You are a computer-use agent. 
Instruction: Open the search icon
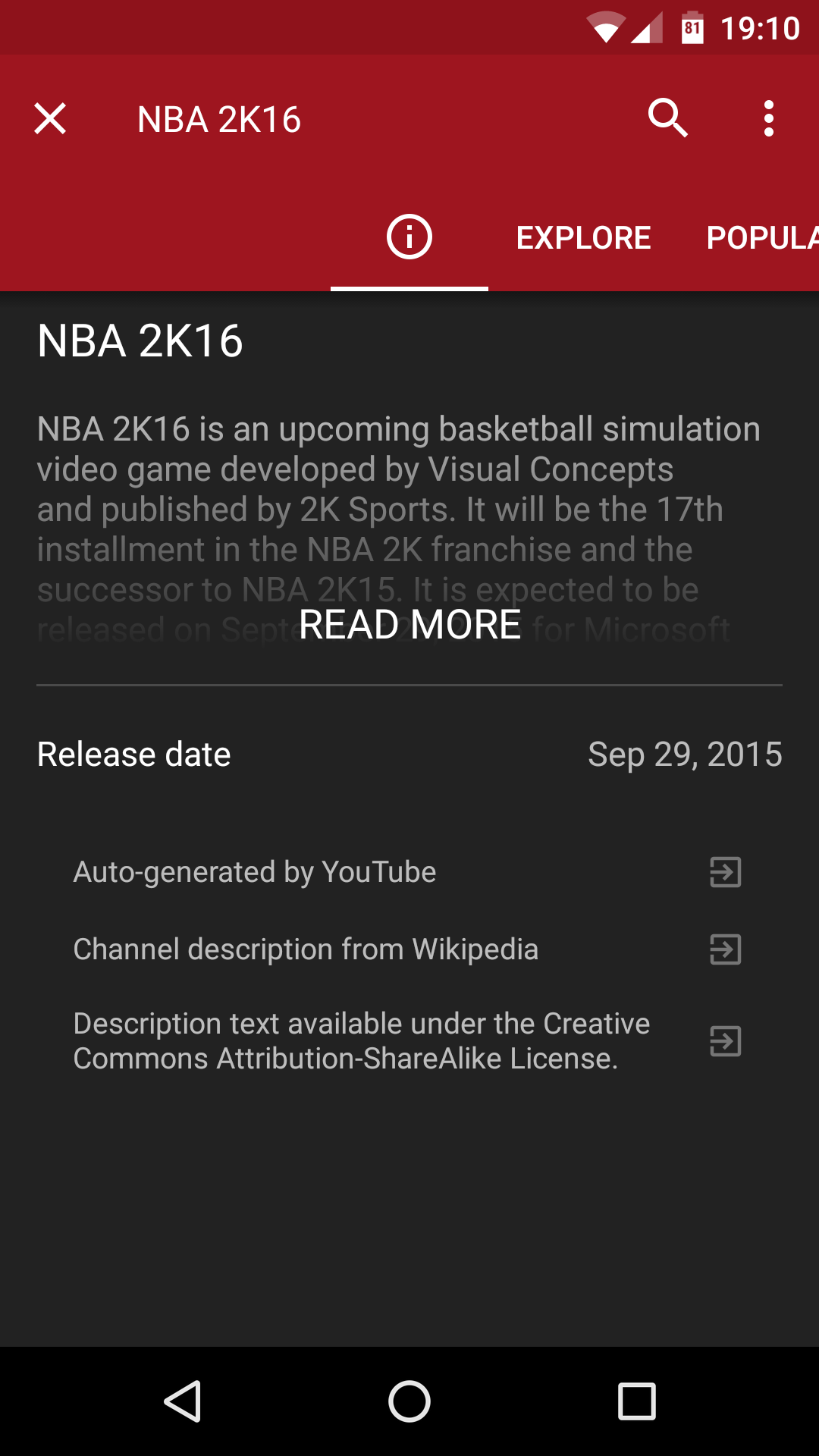click(x=668, y=118)
